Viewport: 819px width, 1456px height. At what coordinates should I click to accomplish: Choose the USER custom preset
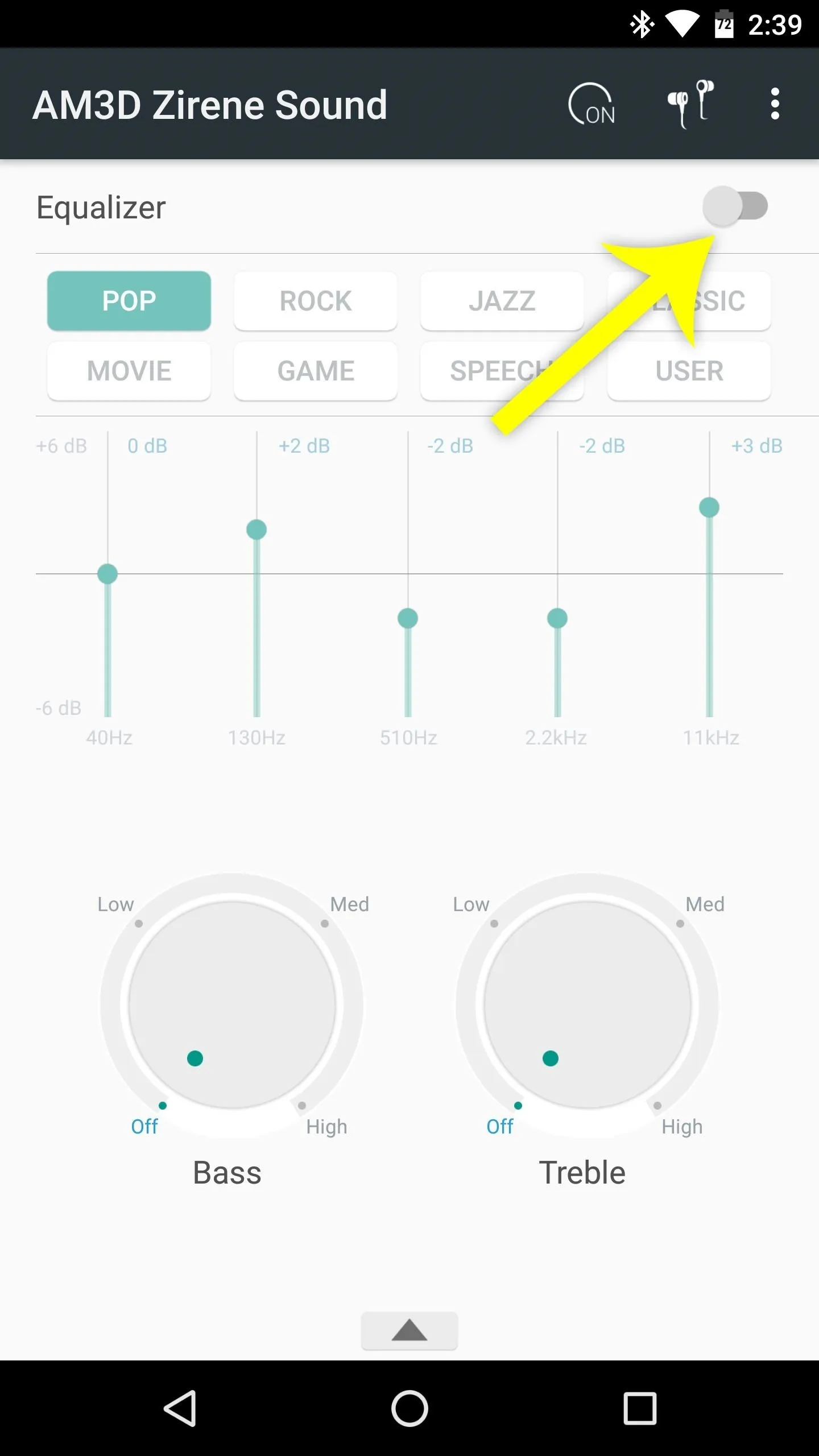click(689, 371)
